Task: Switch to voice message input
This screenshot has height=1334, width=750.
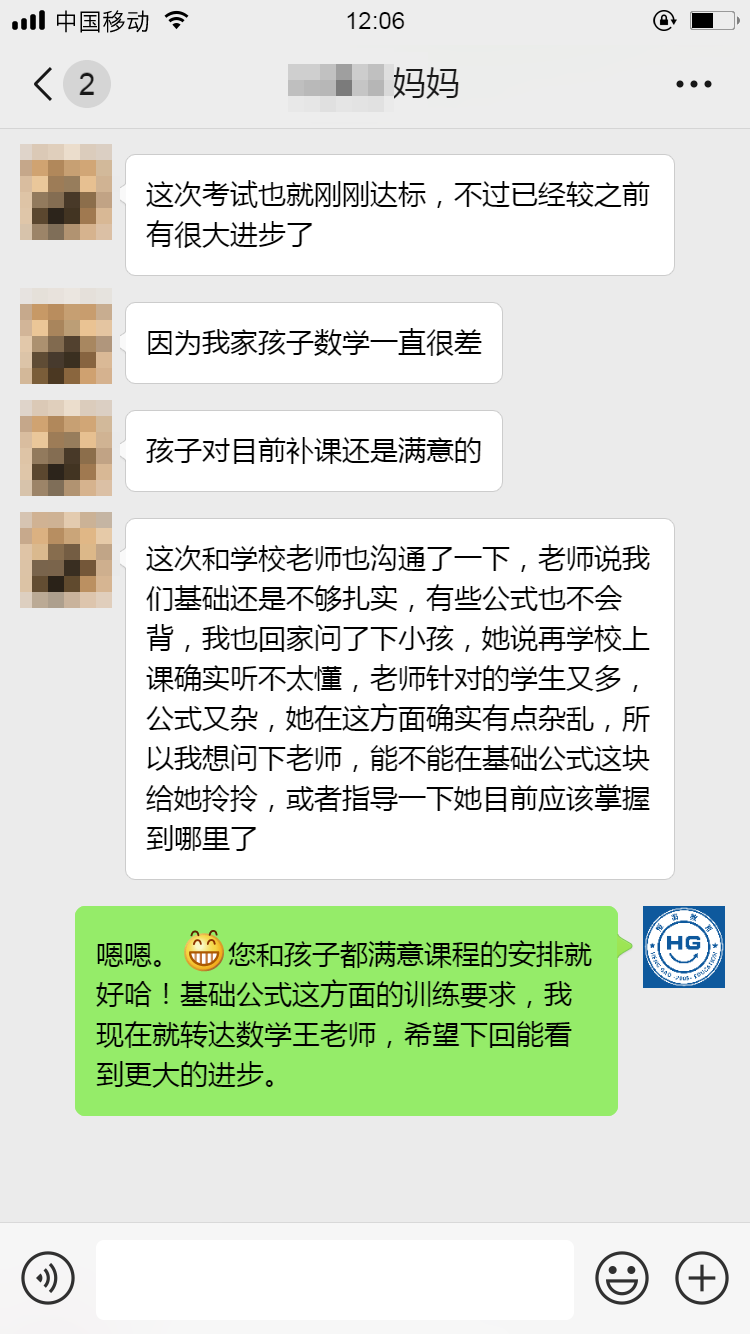Action: pos(48,1277)
